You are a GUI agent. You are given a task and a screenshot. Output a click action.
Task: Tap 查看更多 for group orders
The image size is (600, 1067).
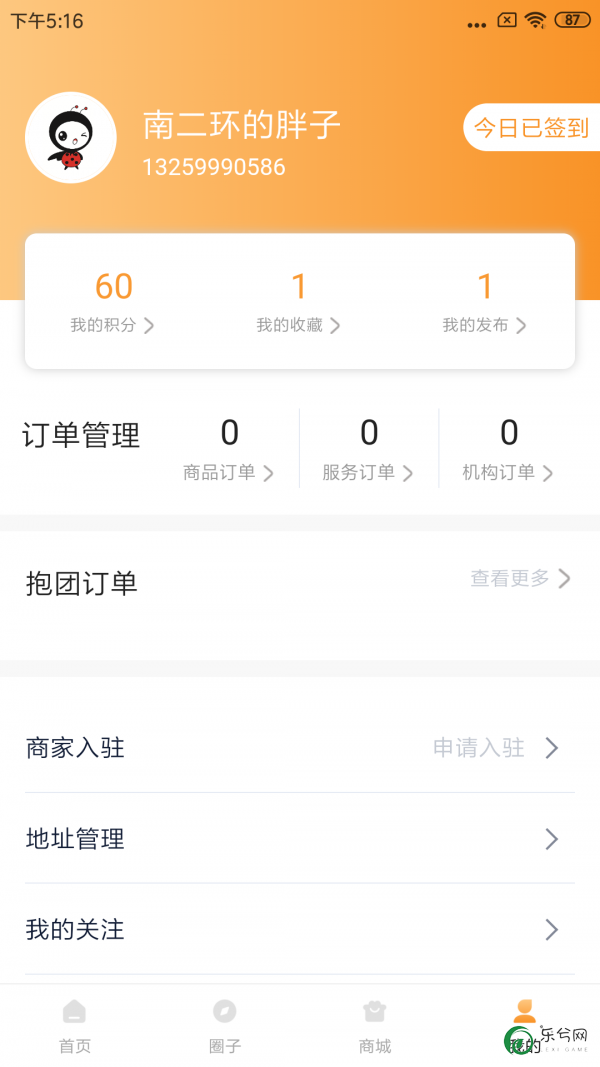click(520, 578)
